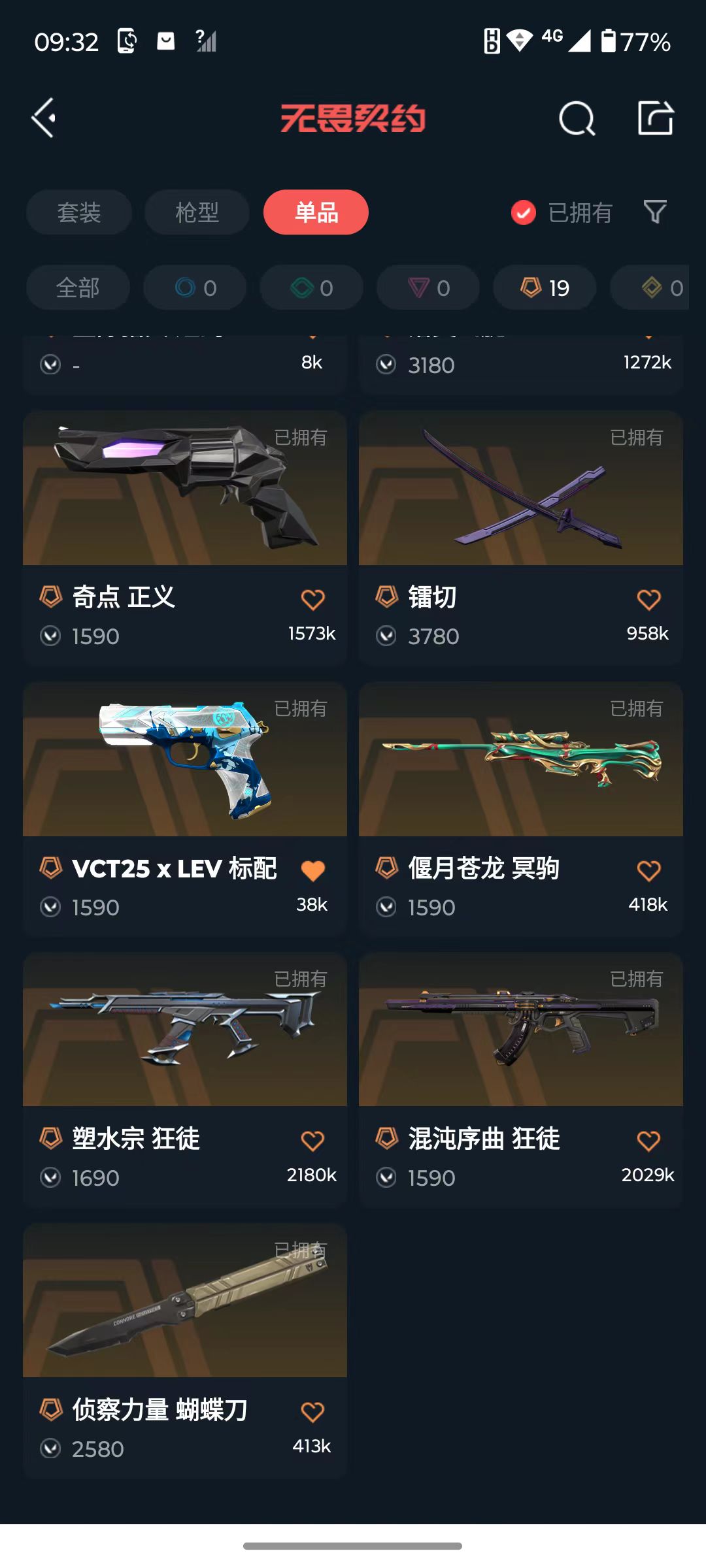Go back using the top-left arrow
Viewport: 706px width, 1568px height.
44,118
